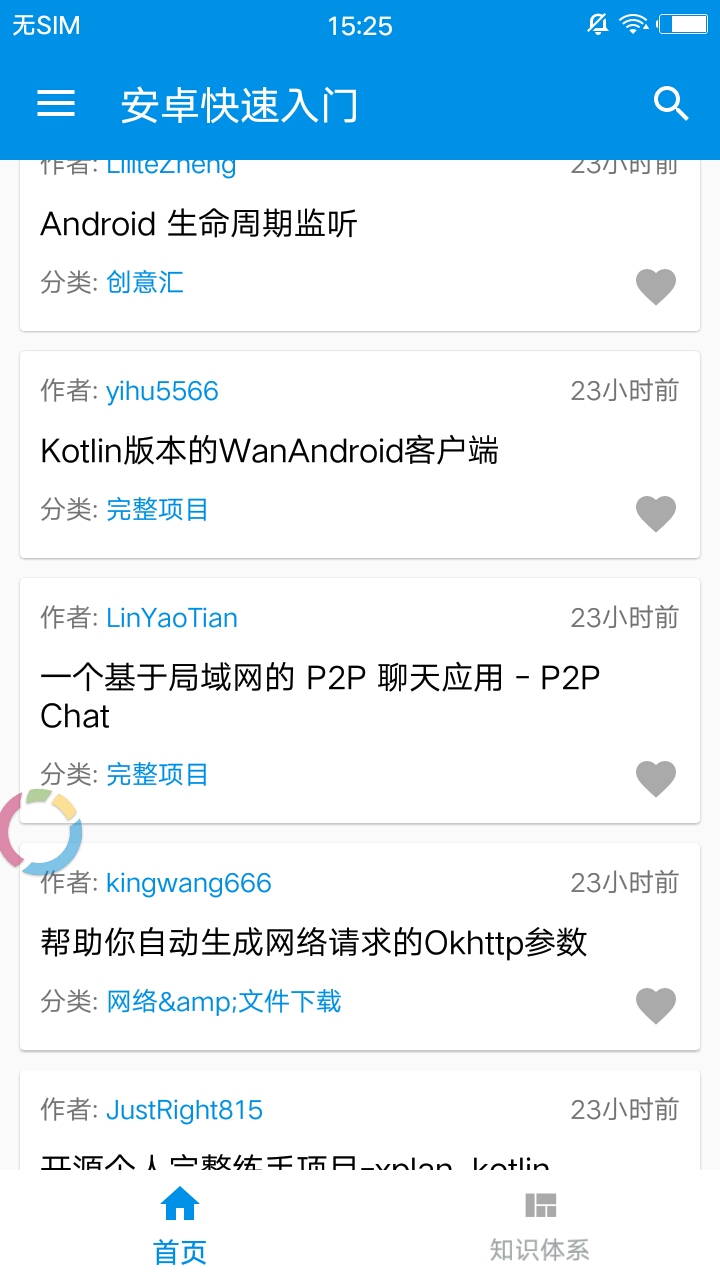Open the hamburger drawer menu
The width and height of the screenshot is (720, 1280).
[x=56, y=104]
